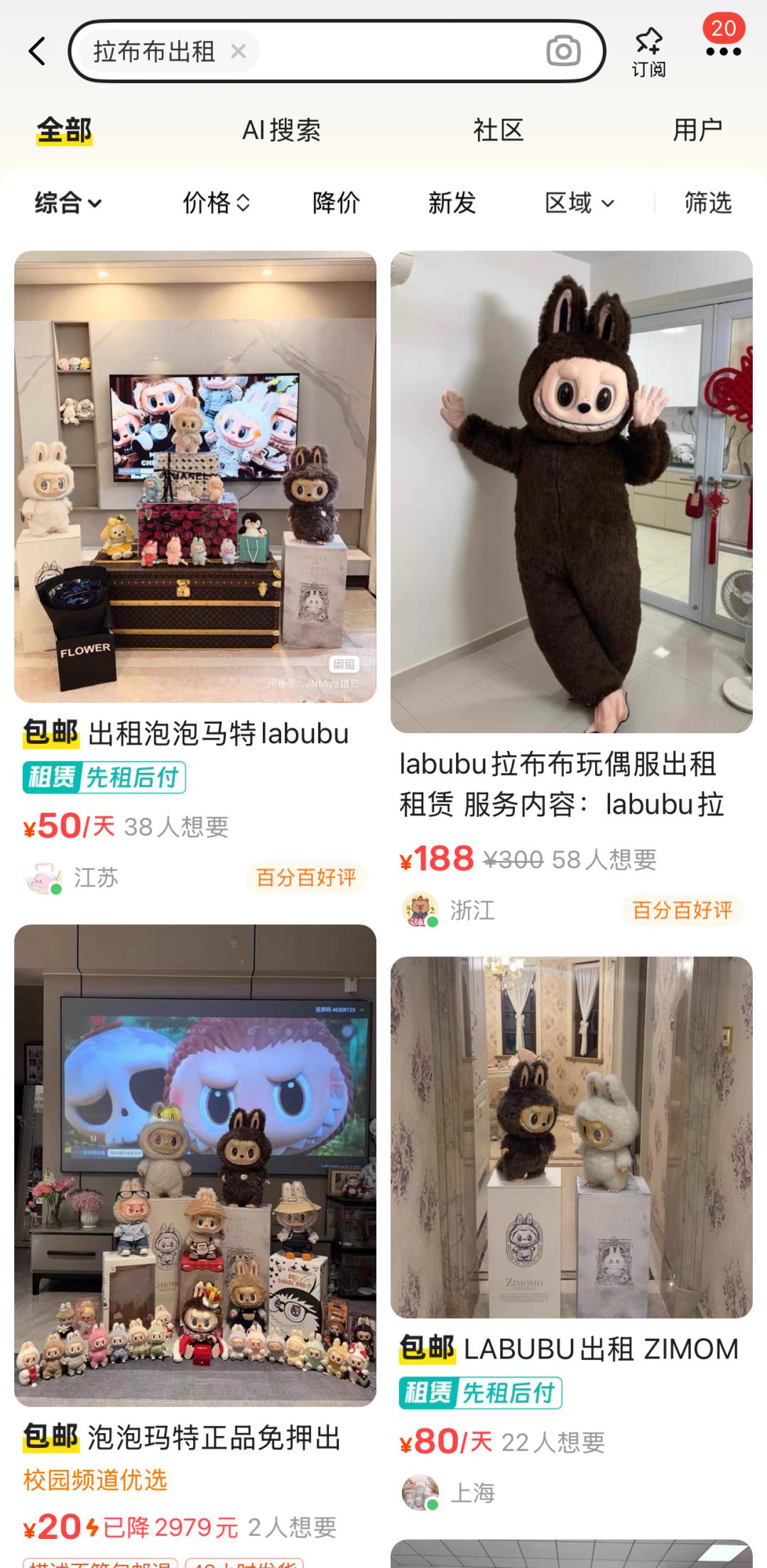Open the labubu拉布布玩偶服出租 ¥188 listing
This screenshot has height=1568, width=767.
click(571, 491)
